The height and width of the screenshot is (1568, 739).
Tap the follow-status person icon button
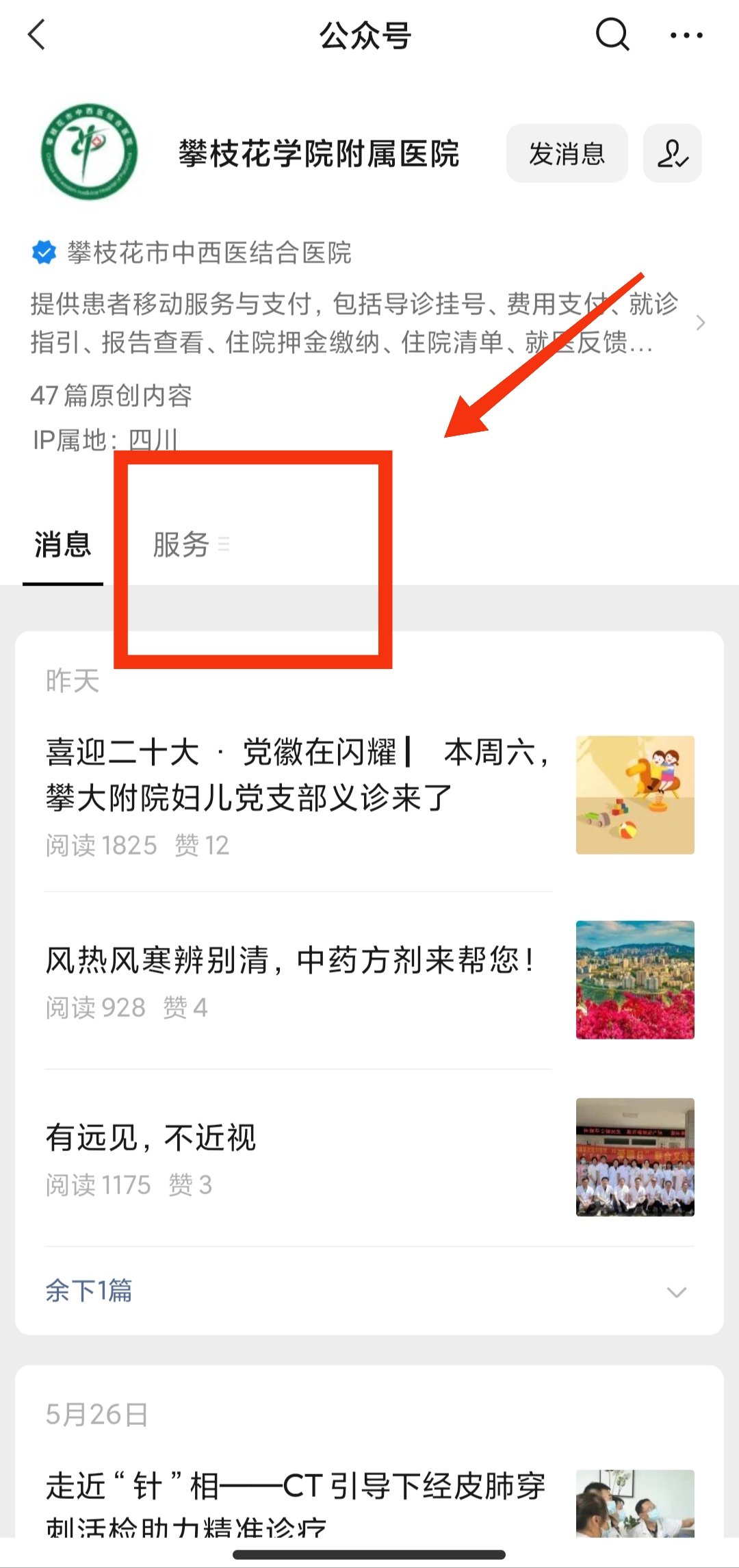[x=673, y=153]
